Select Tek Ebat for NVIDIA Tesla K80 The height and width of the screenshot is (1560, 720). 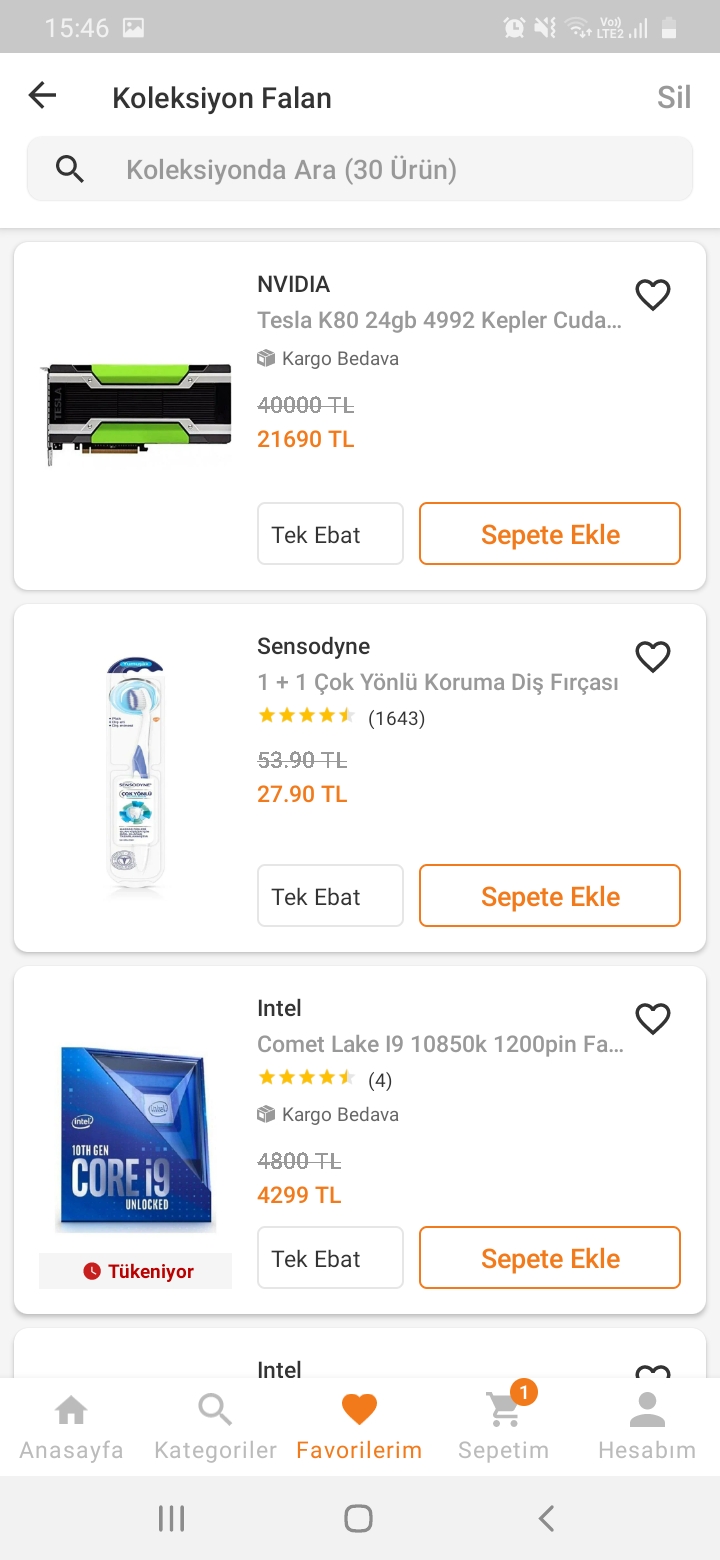330,534
